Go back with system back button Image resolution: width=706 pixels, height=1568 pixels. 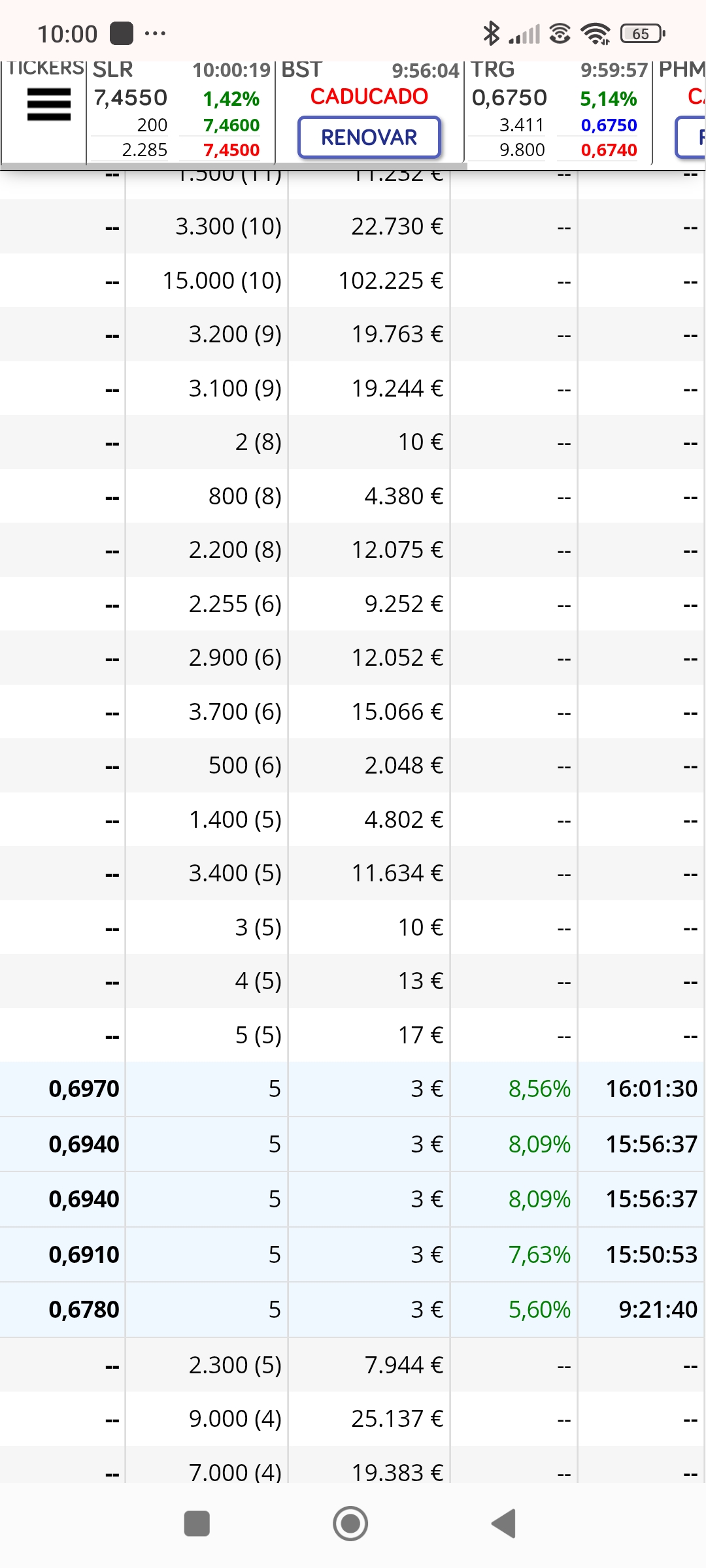pyautogui.click(x=504, y=1524)
